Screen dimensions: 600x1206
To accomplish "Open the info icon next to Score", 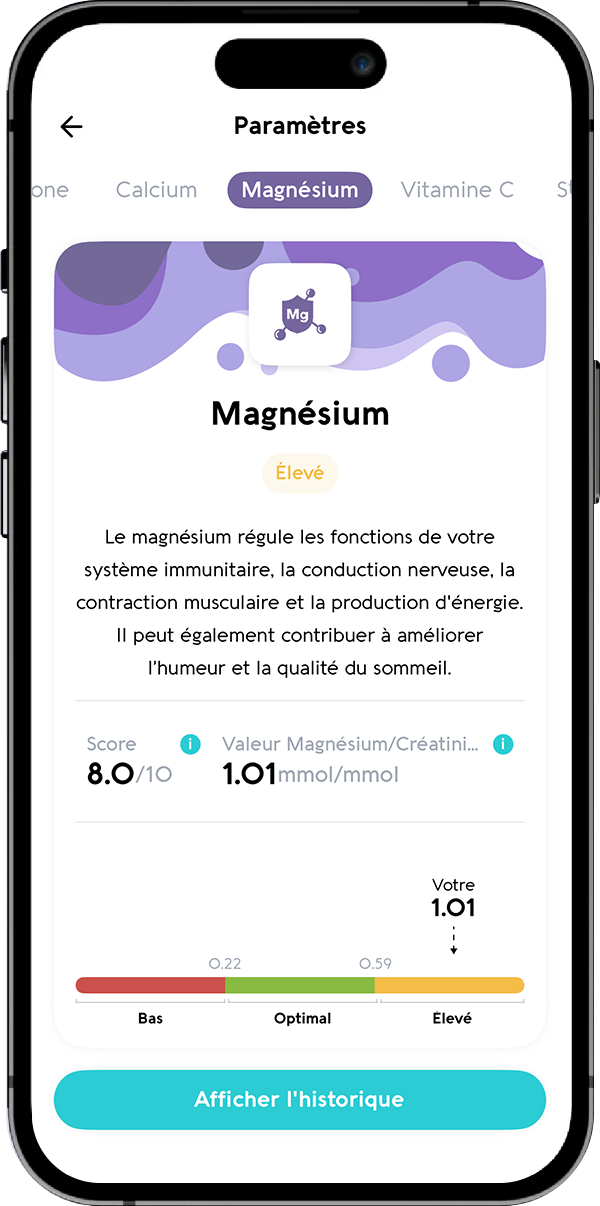I will (190, 744).
